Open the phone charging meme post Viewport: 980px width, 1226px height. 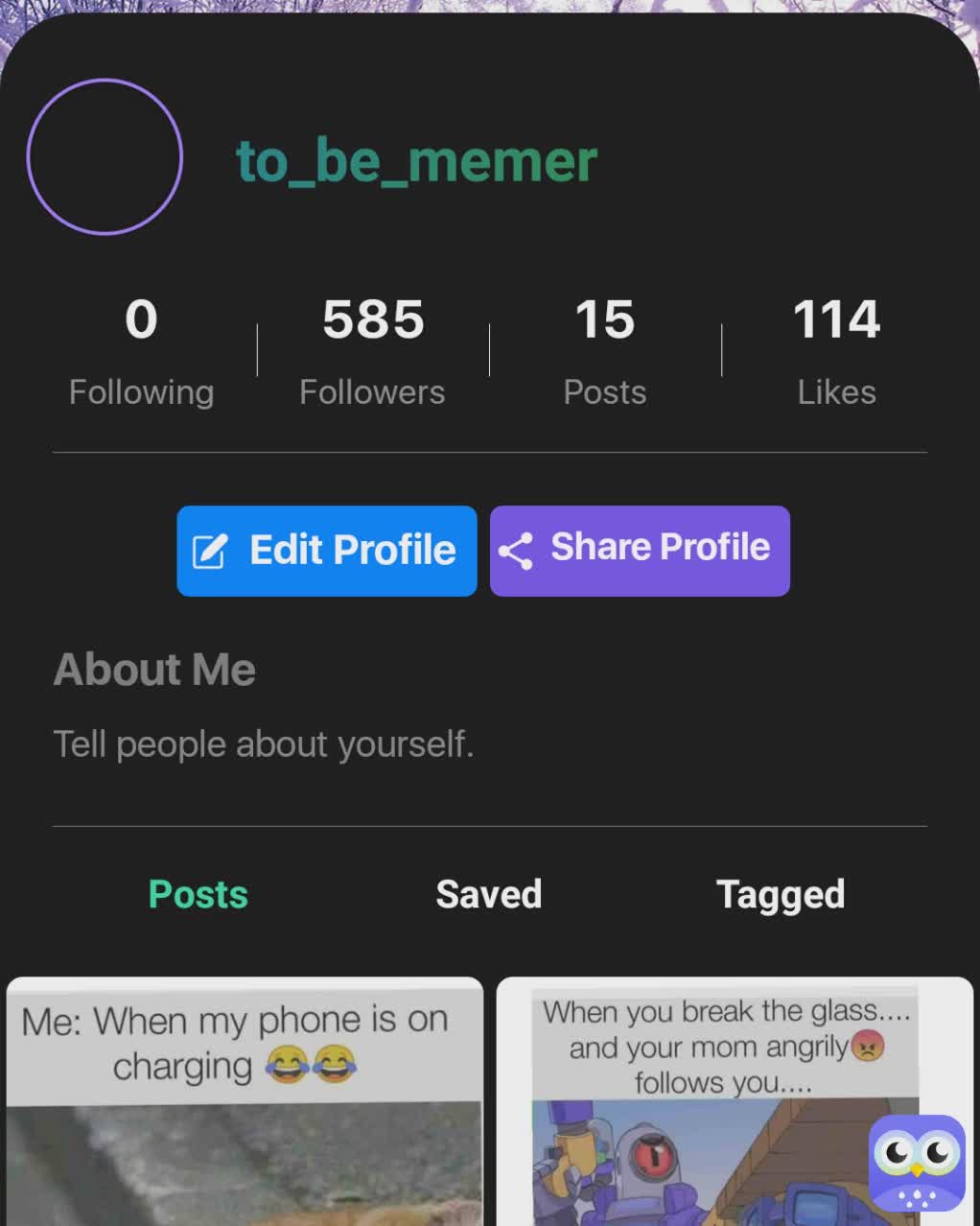(x=245, y=1103)
